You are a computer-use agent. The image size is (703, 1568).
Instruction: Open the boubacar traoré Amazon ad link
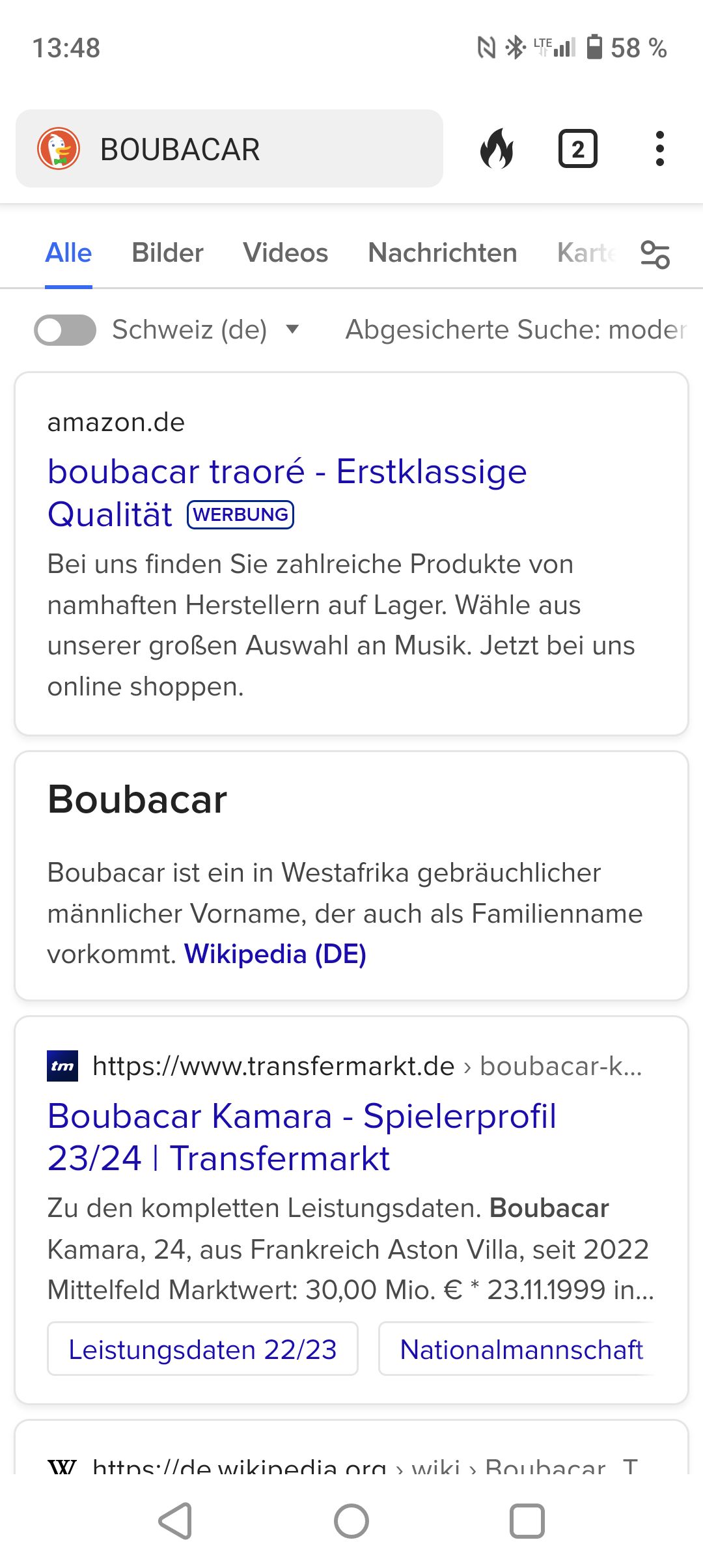287,492
